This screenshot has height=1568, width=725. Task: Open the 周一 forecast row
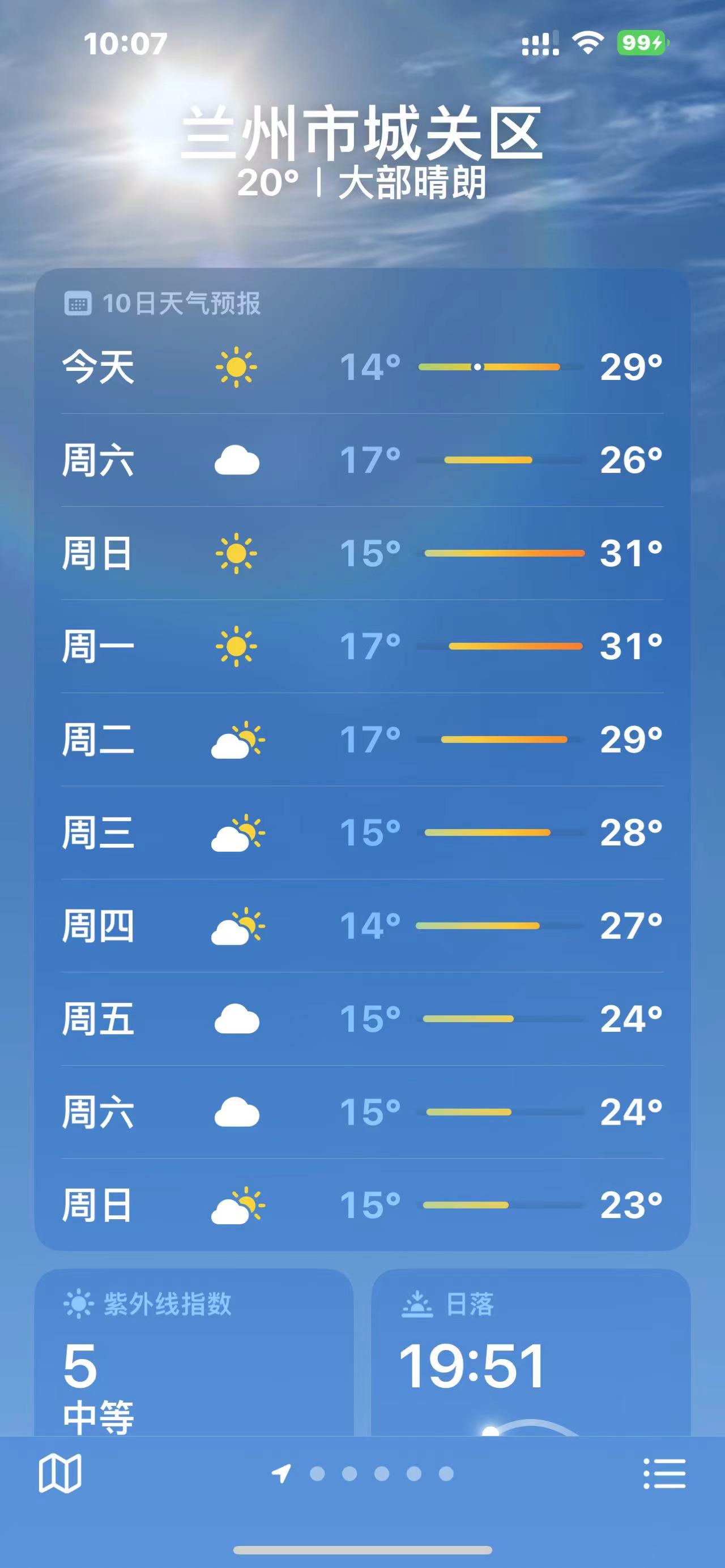point(362,647)
